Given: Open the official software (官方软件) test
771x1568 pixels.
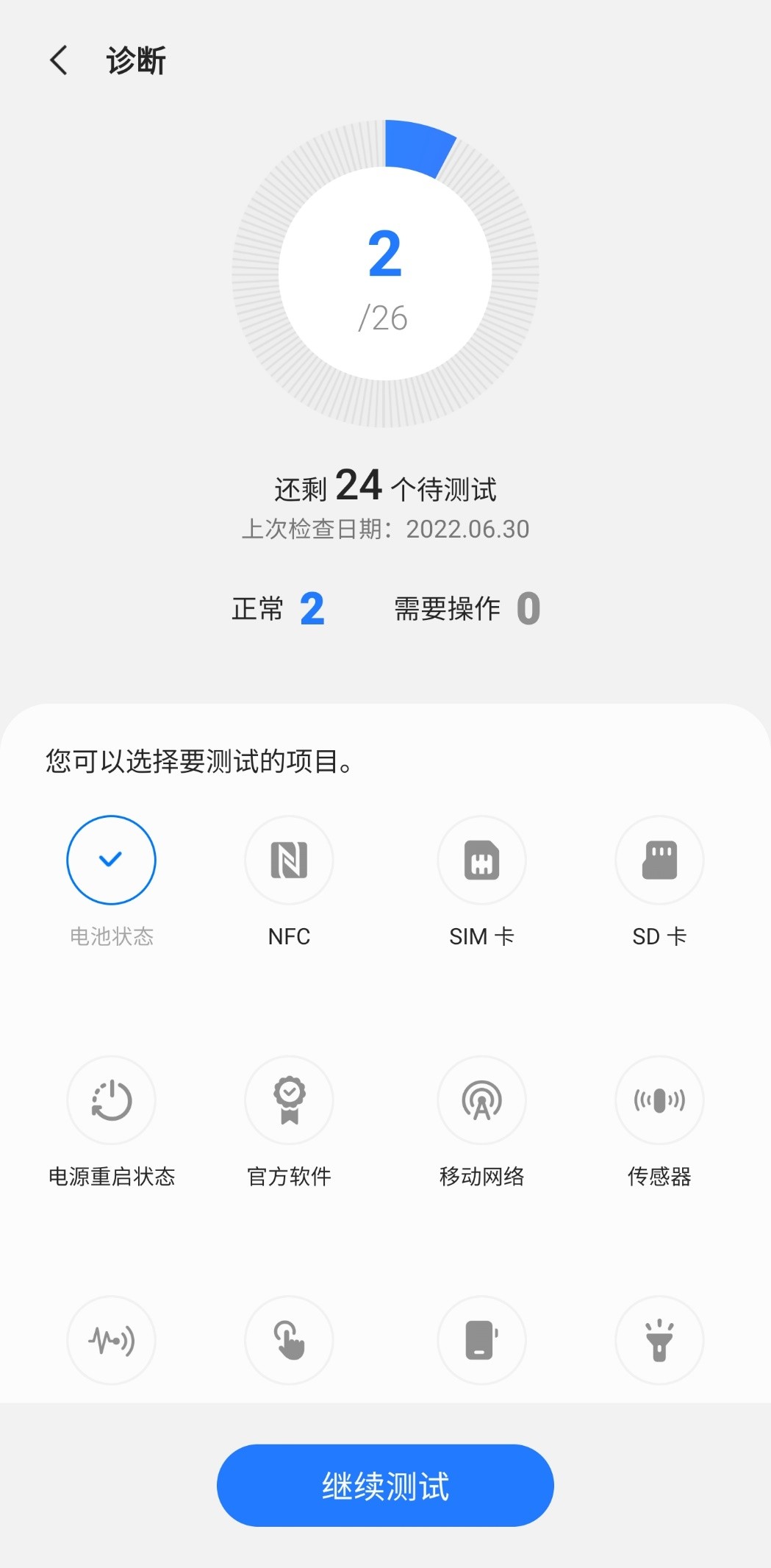Looking at the screenshot, I should click(289, 1100).
